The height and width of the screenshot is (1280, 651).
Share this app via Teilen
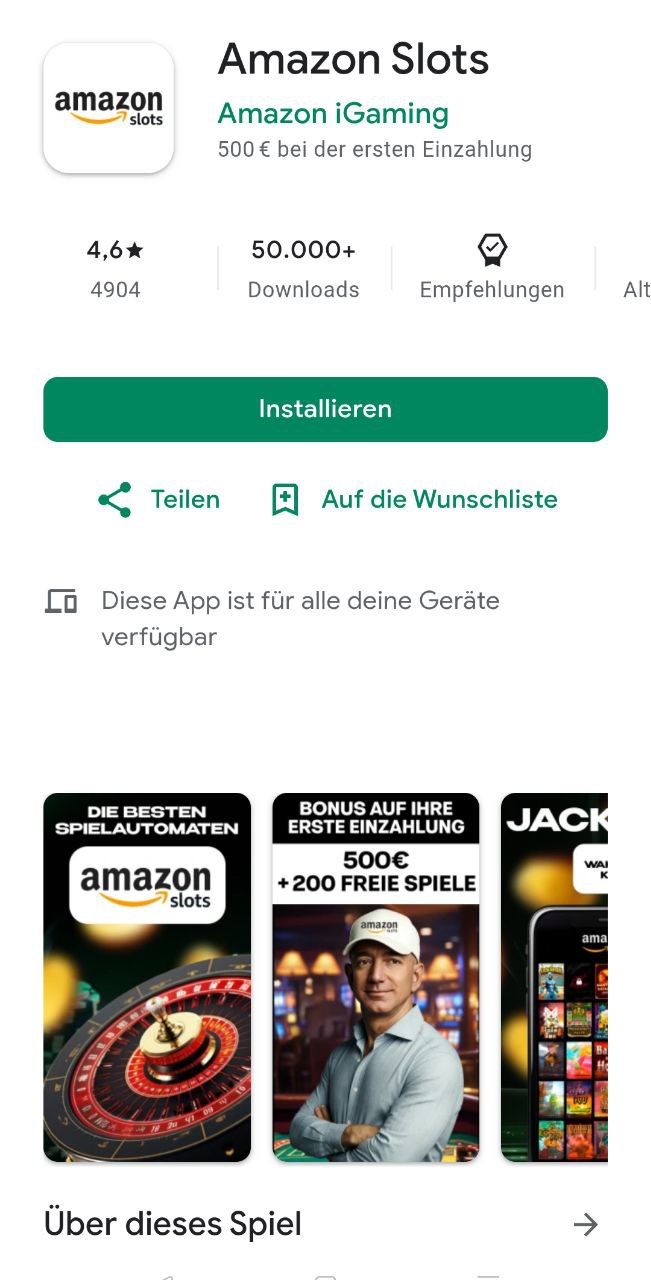tap(159, 499)
